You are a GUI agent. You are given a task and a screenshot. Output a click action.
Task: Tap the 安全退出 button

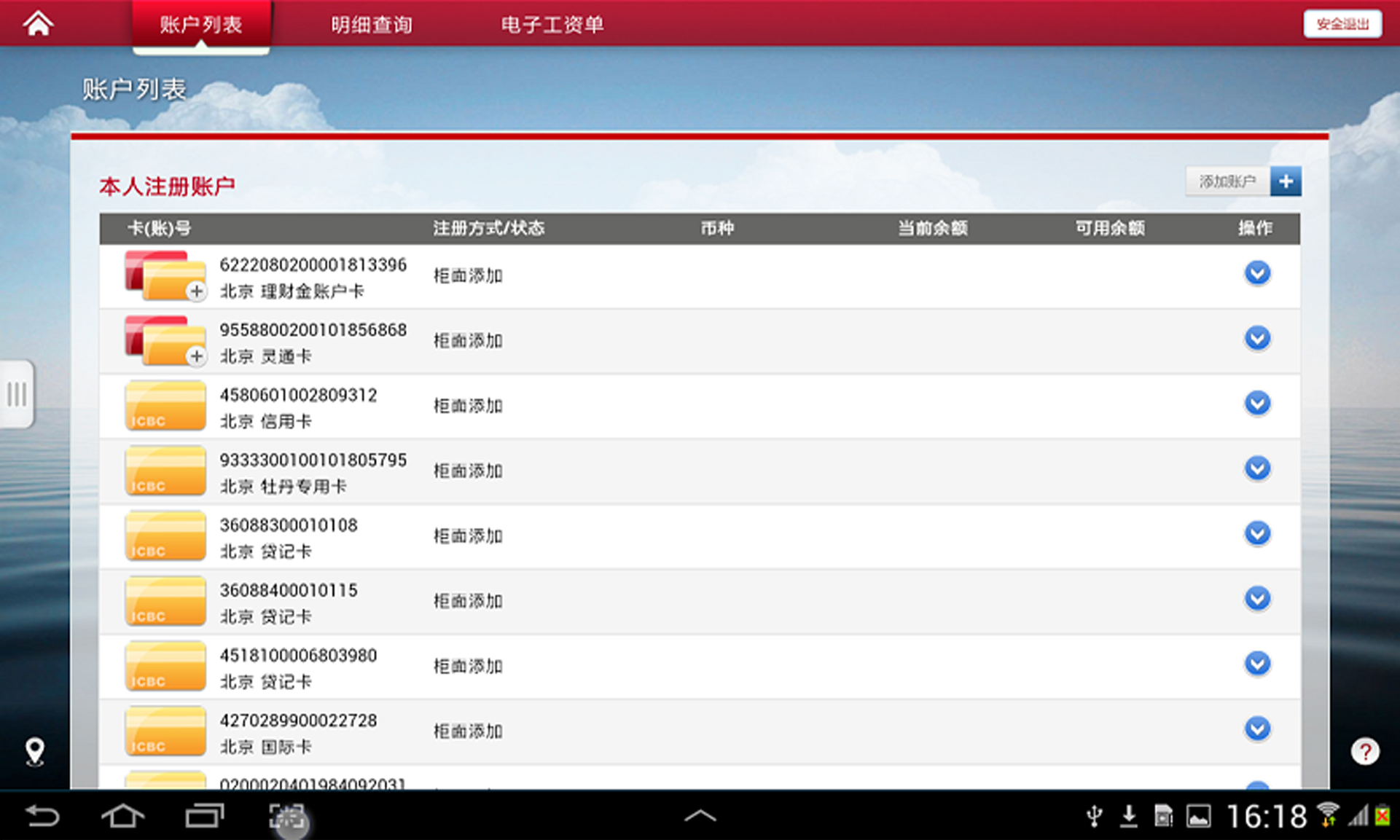(1342, 24)
